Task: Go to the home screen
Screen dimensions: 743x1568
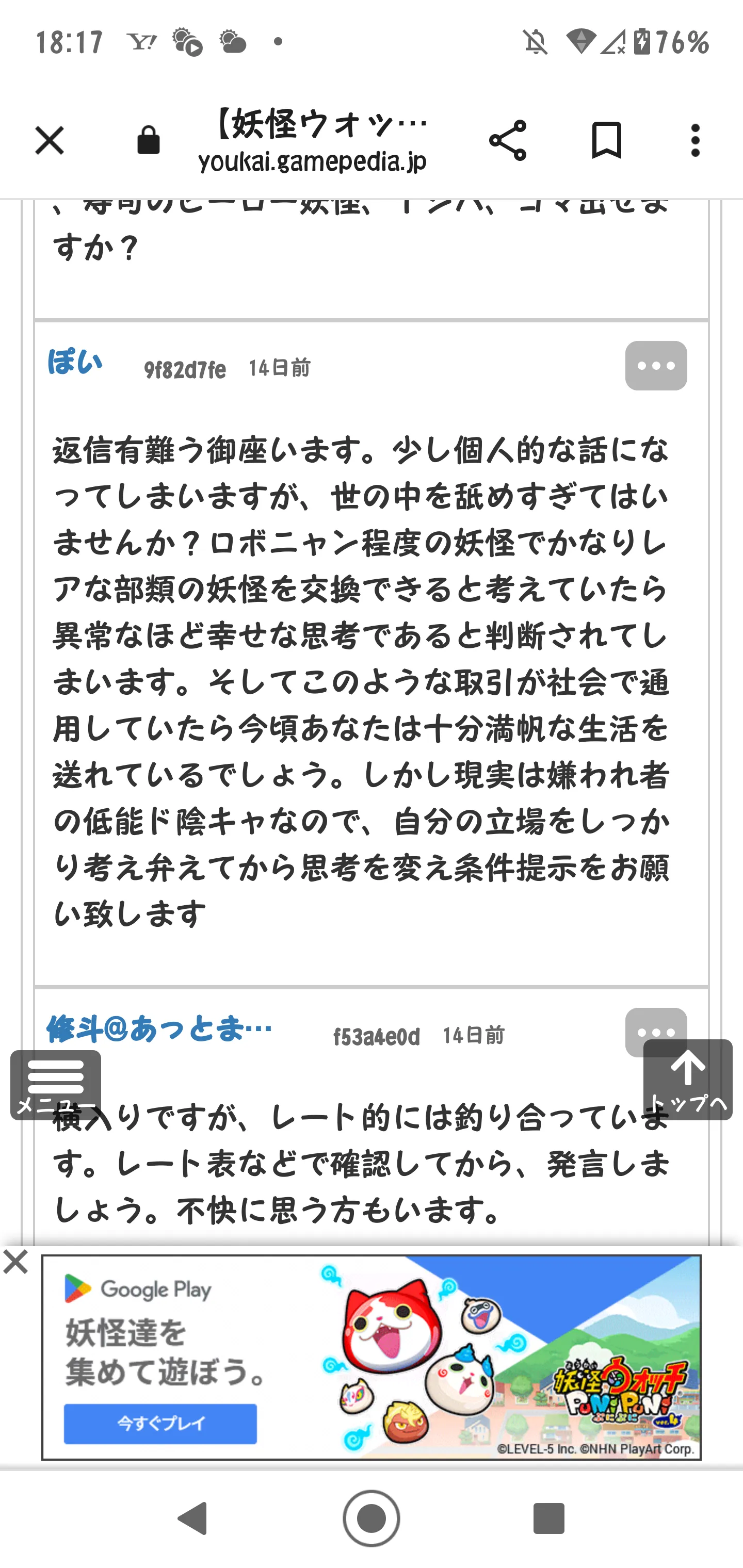Action: pyautogui.click(x=372, y=1518)
